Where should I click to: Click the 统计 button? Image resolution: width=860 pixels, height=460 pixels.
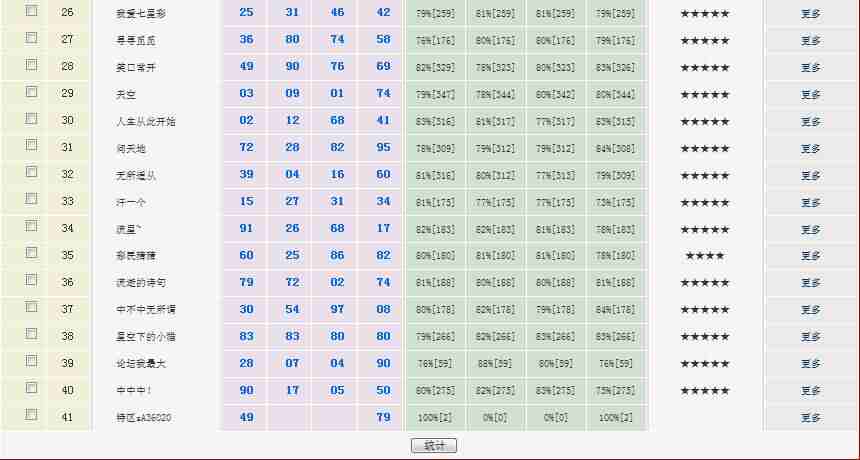[x=433, y=446]
